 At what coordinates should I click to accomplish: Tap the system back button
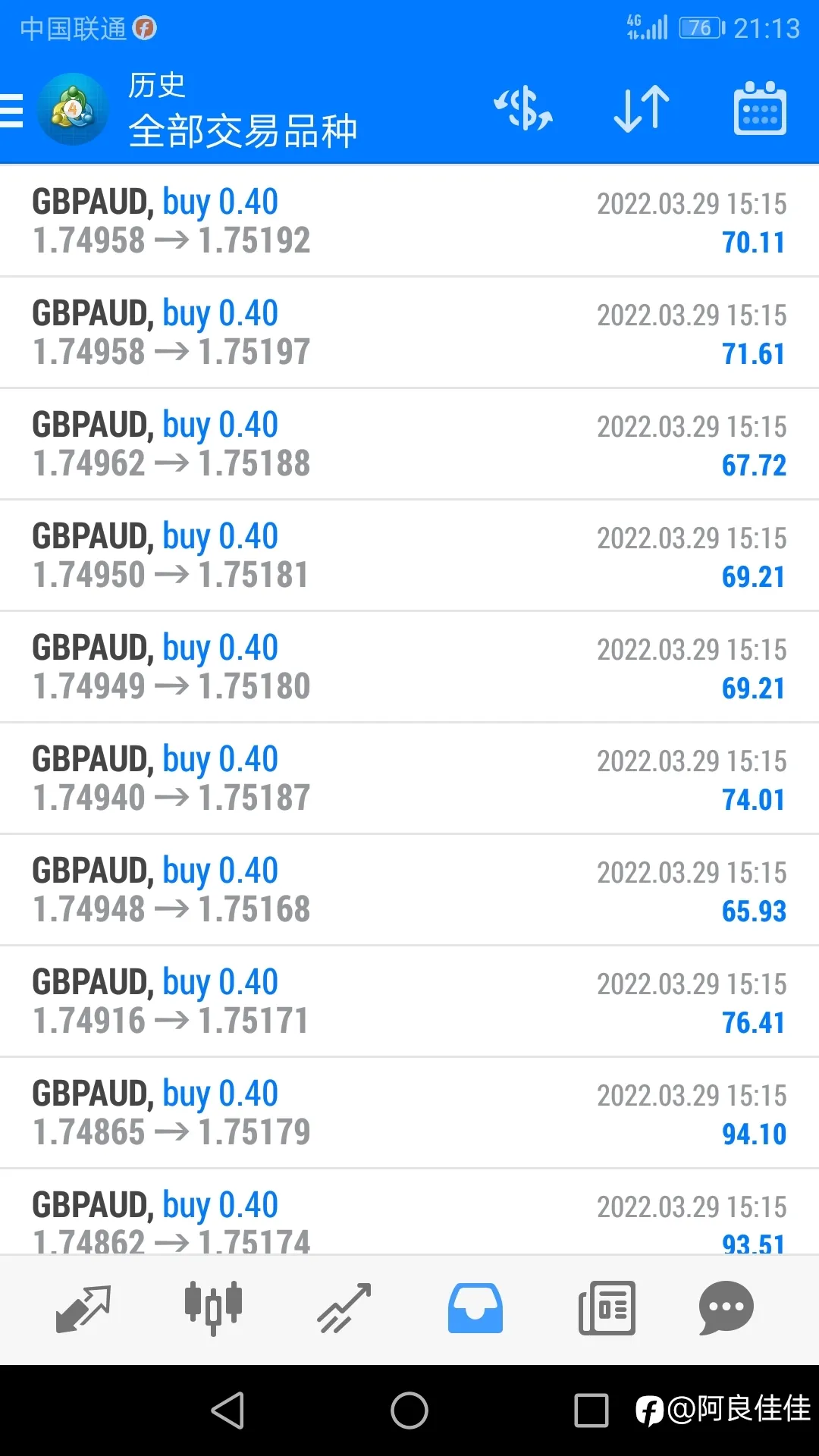[x=227, y=1410]
